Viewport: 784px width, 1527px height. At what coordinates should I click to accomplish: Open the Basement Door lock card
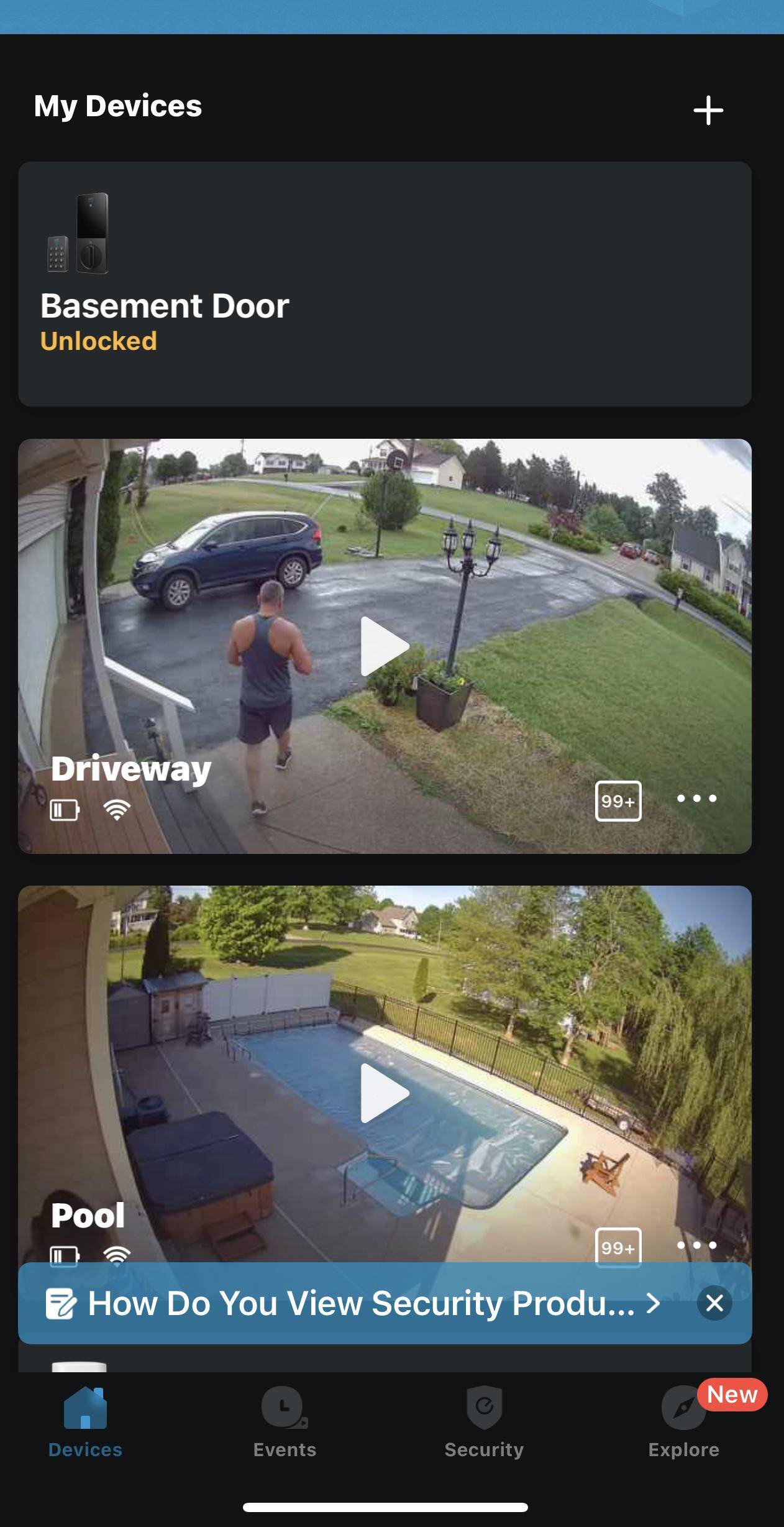point(385,284)
